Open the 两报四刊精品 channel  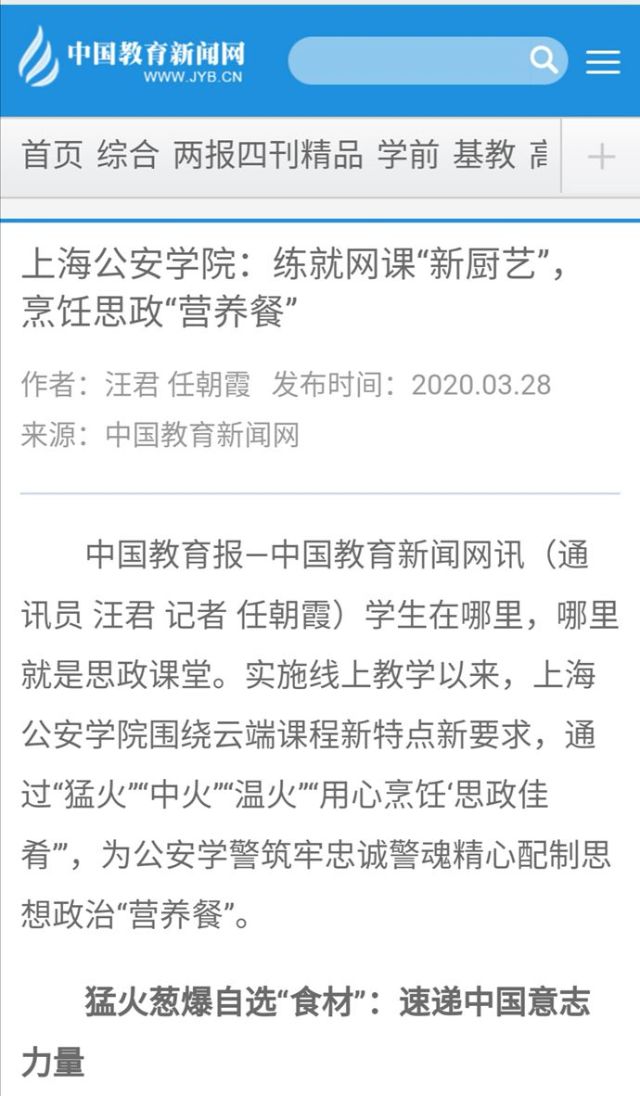[x=268, y=155]
